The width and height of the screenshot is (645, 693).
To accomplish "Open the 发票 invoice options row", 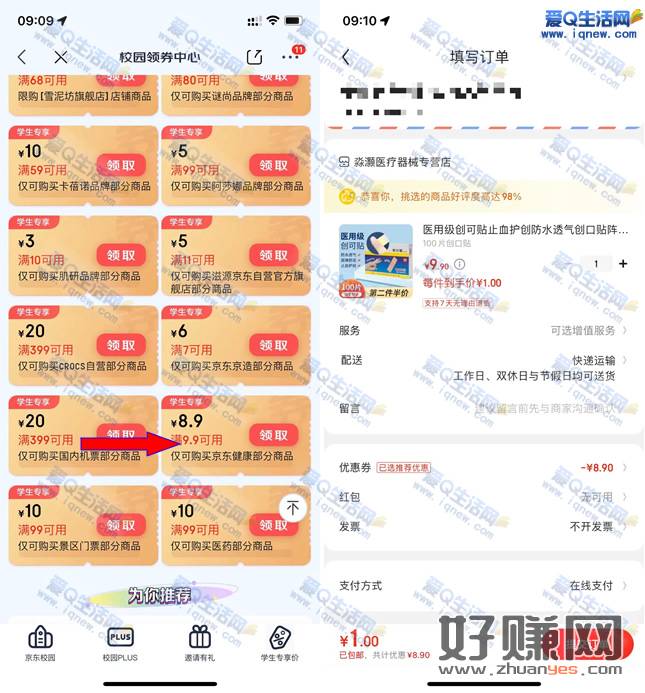I will click(482, 526).
